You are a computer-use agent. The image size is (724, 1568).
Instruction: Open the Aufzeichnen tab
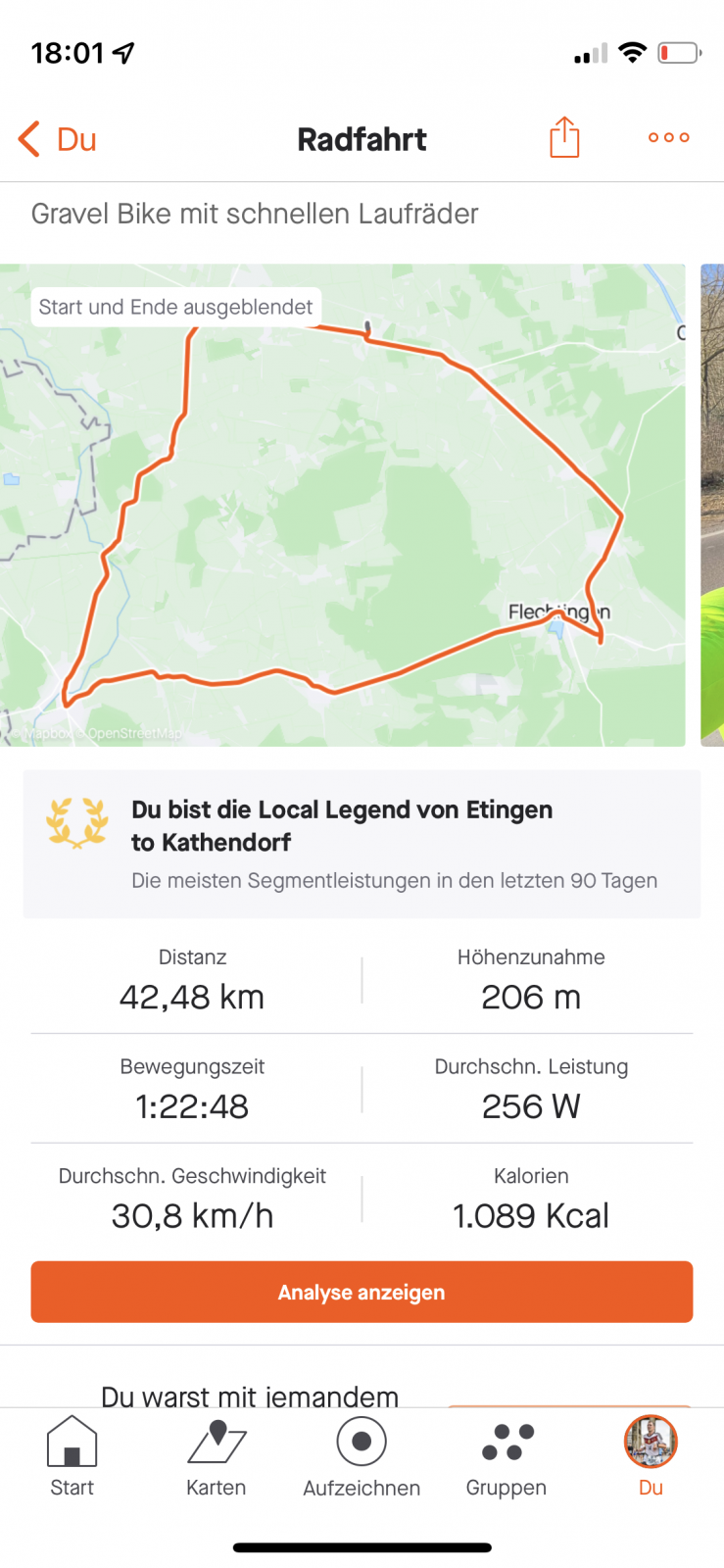(362, 1457)
